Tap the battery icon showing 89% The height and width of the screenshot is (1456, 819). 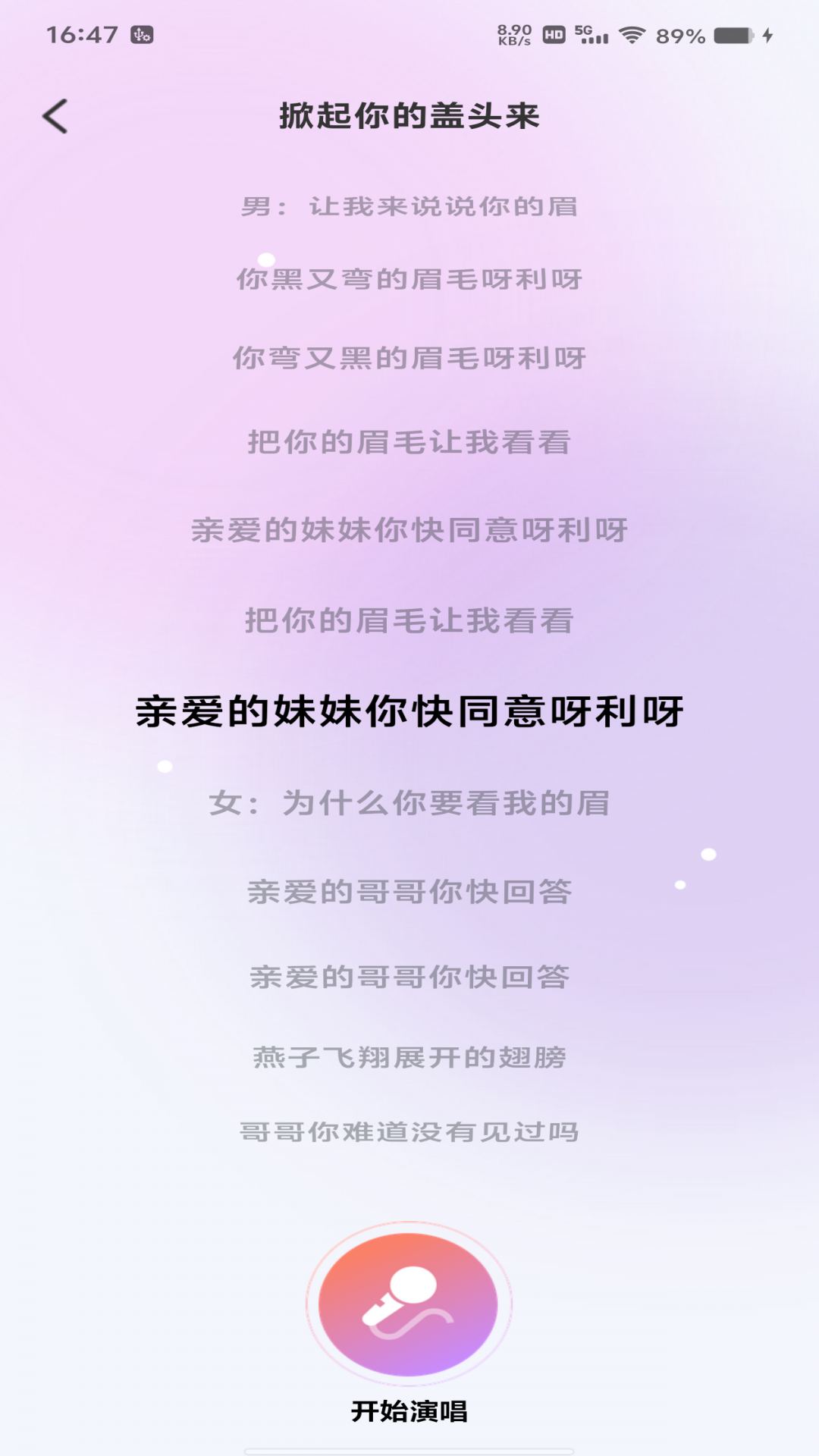[733, 35]
